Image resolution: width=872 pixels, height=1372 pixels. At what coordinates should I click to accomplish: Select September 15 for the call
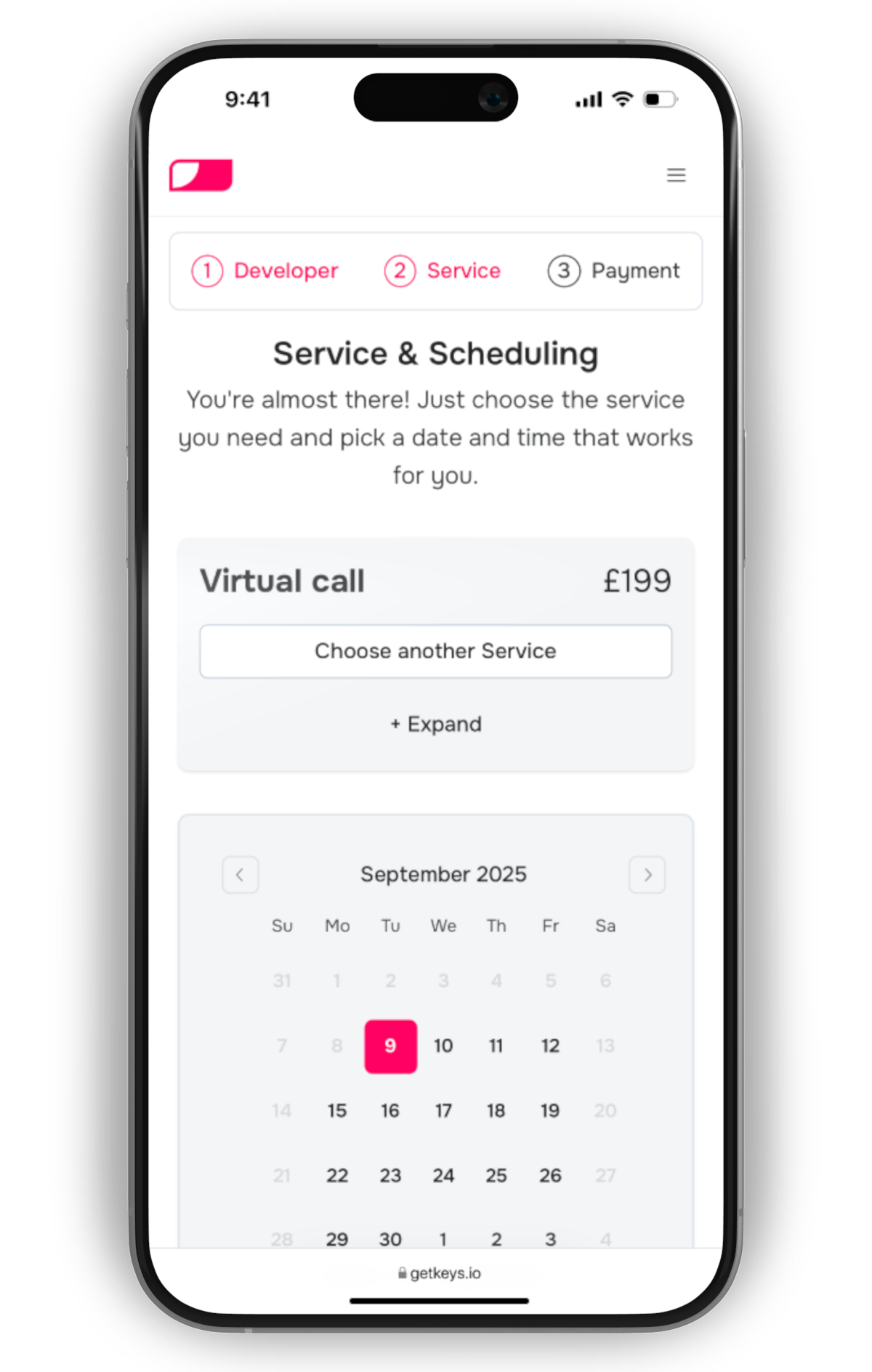point(336,1110)
